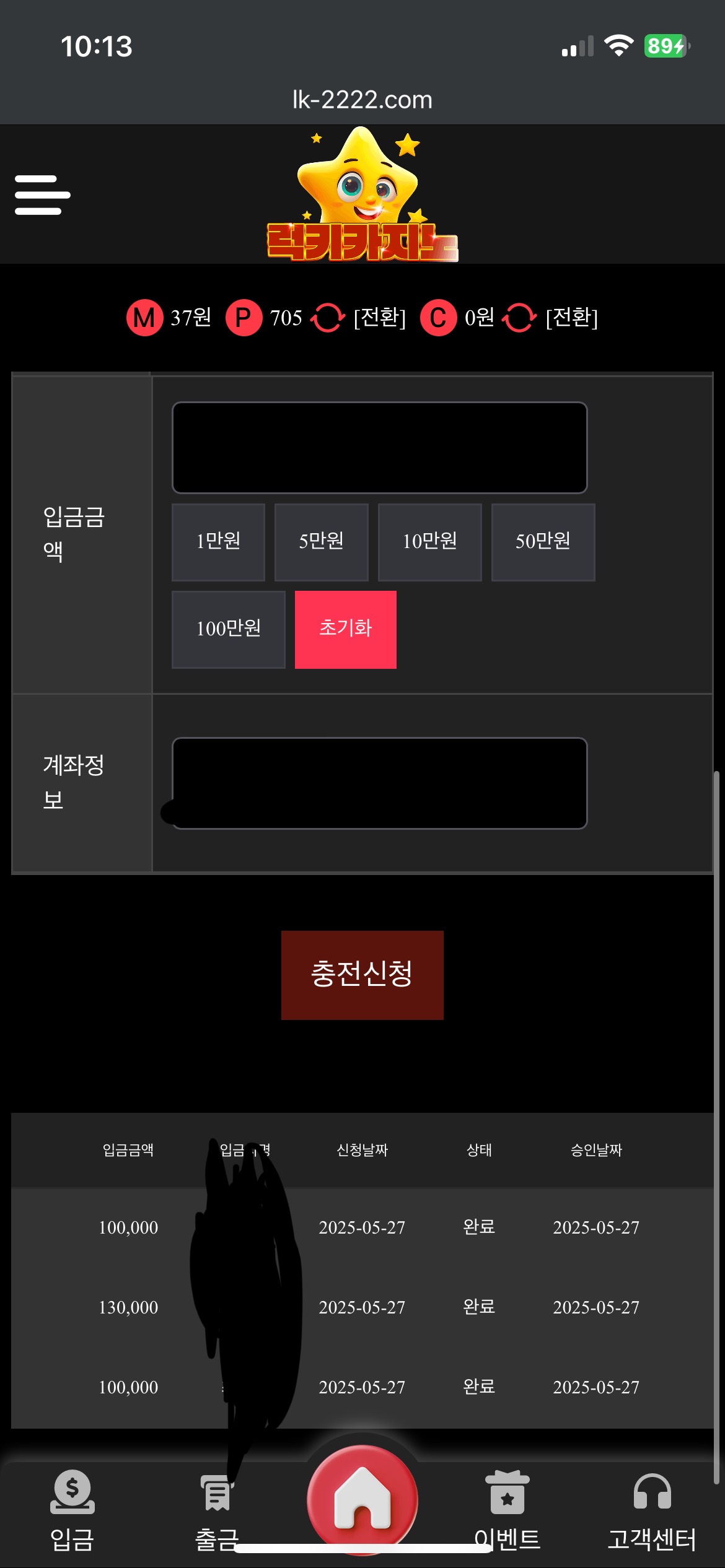725x1568 pixels.
Task: Choose the 100만원 amount button
Action: [x=228, y=629]
